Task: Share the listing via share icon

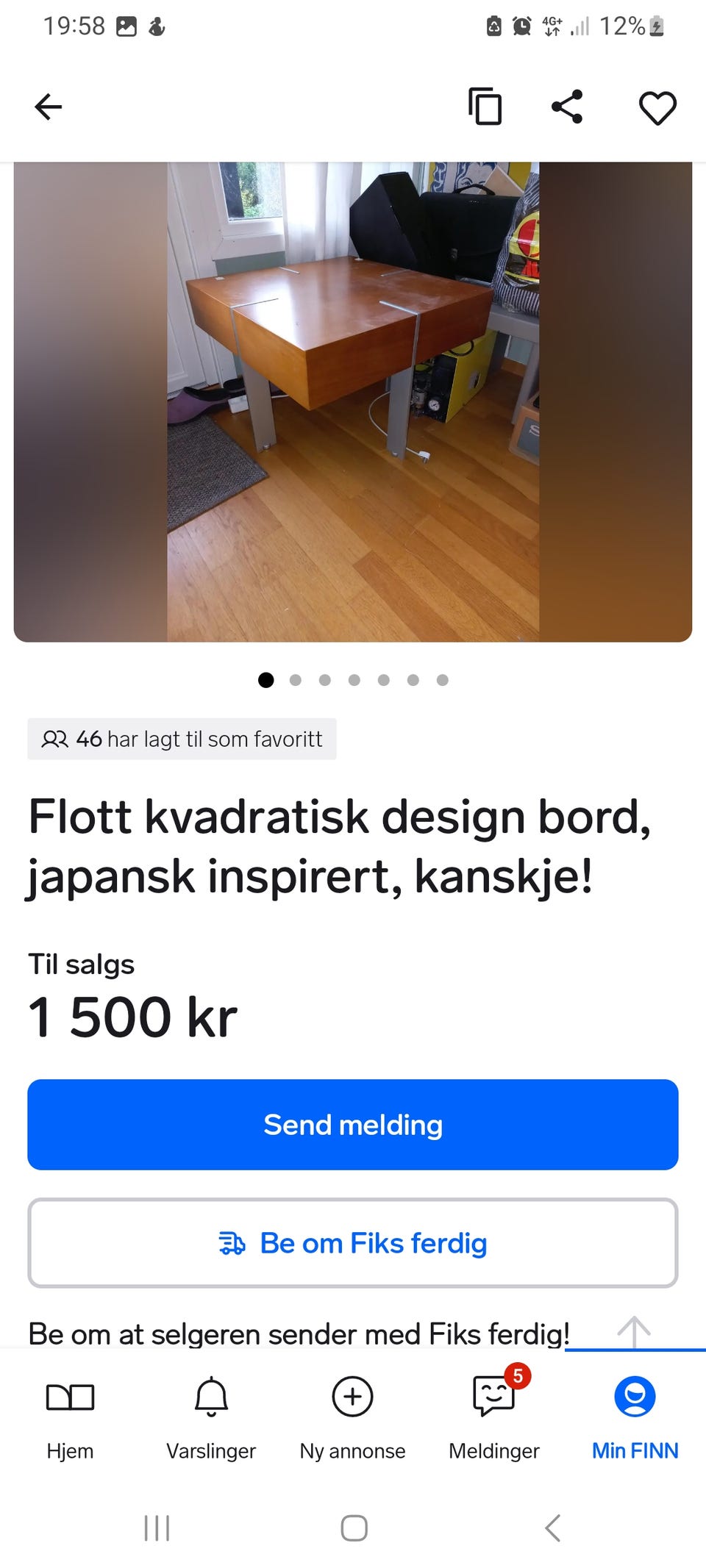Action: (566, 107)
